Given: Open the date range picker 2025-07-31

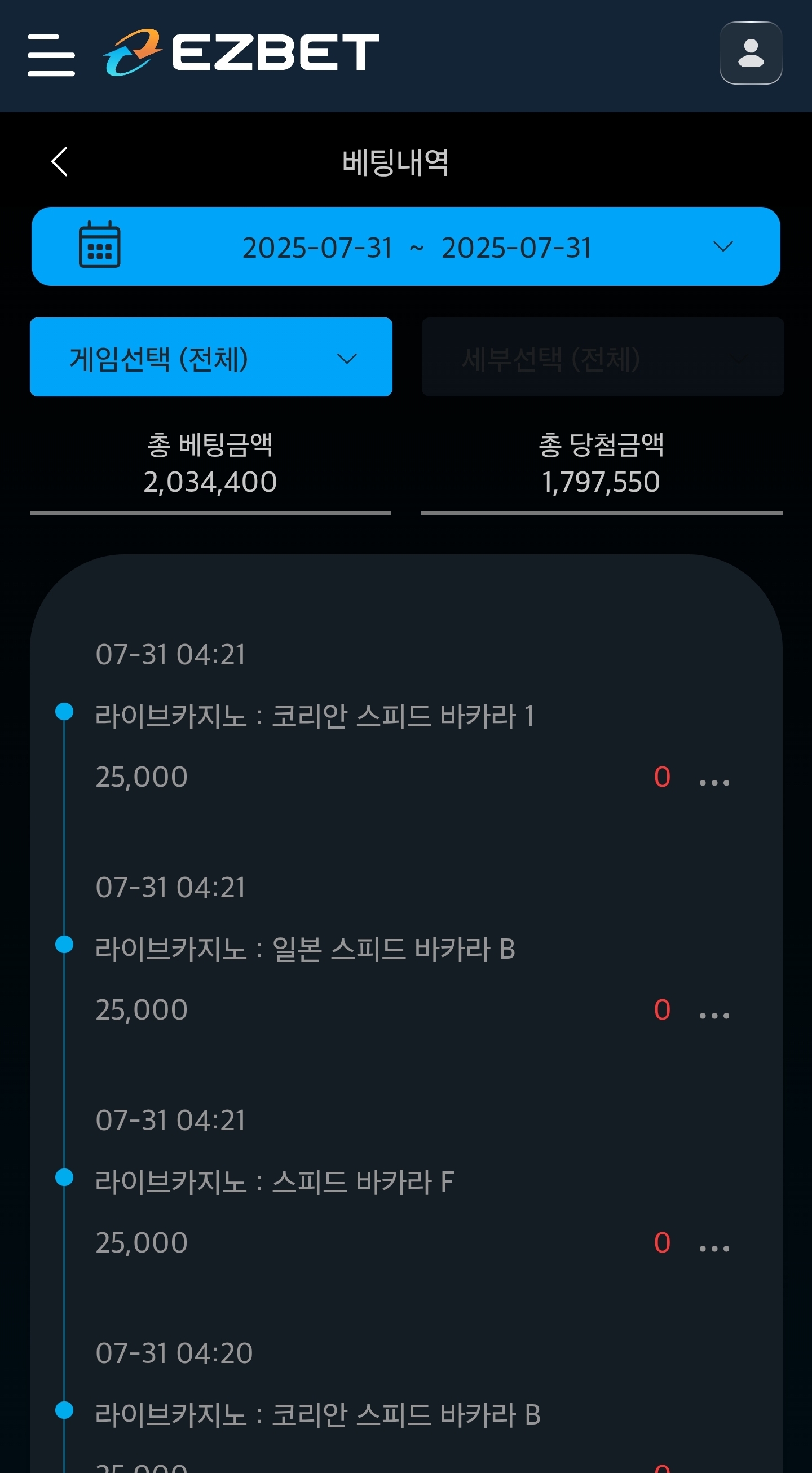Looking at the screenshot, I should pyautogui.click(x=405, y=246).
